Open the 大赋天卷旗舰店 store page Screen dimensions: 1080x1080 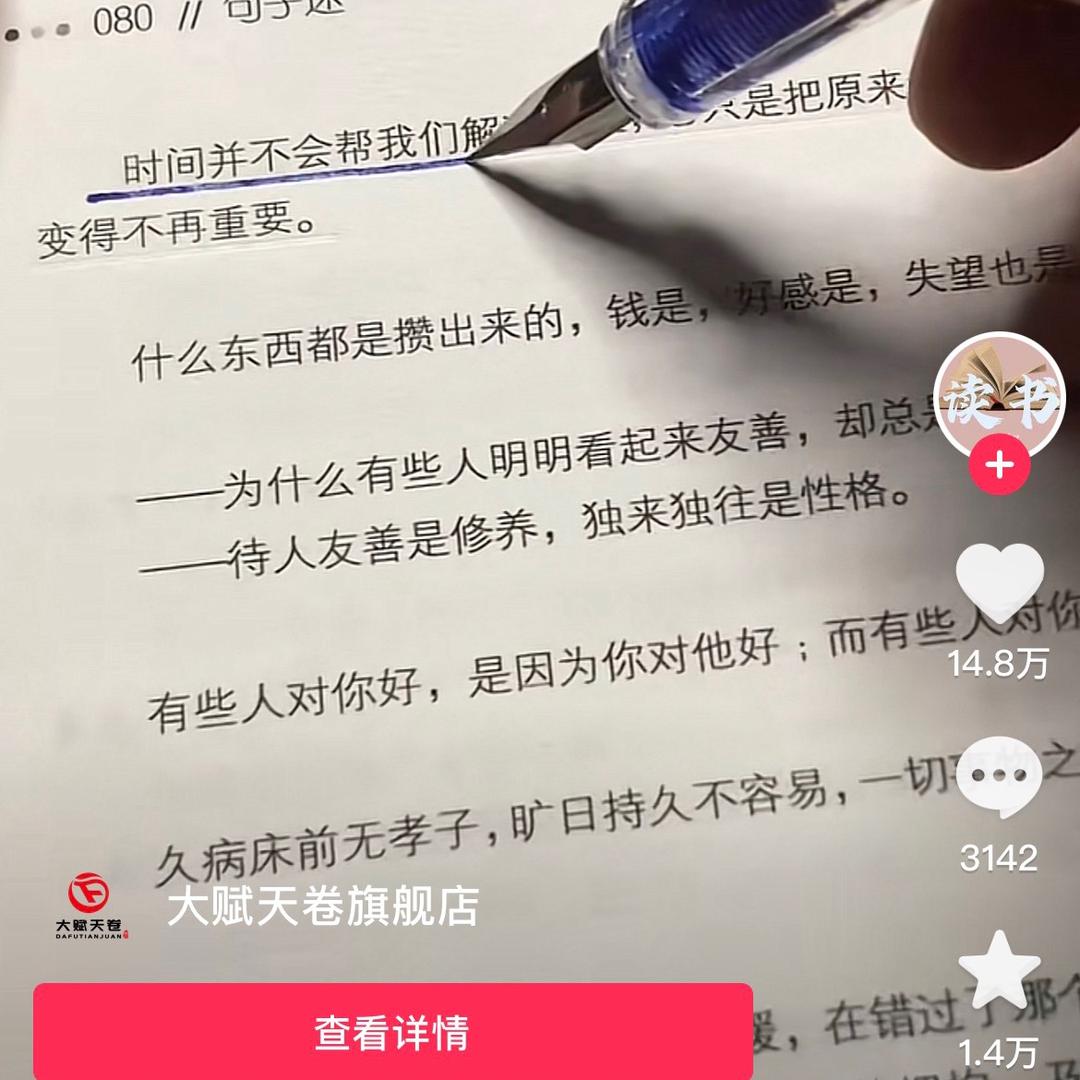click(x=322, y=907)
